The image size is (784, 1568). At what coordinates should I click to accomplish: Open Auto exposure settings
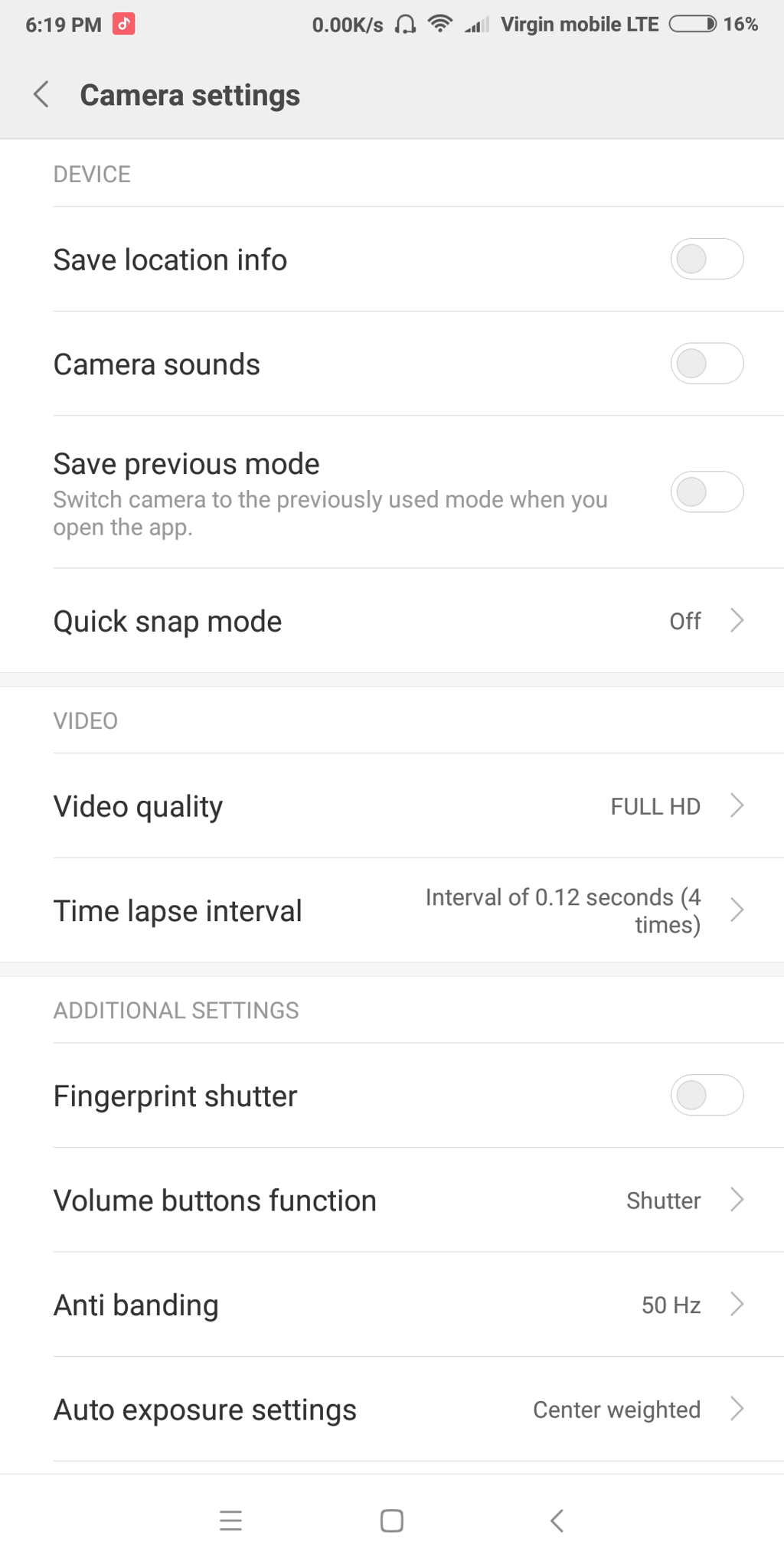pos(398,1410)
